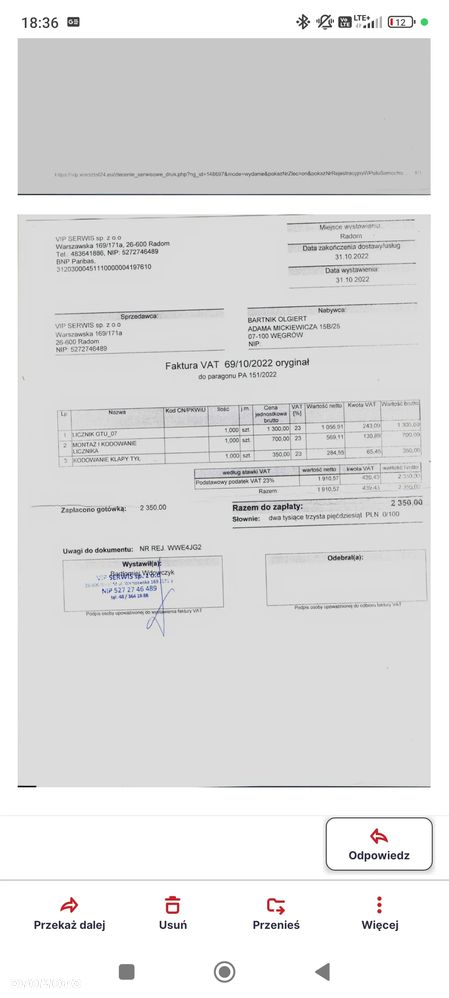Screen dimensions: 449x998
Task: Tap the Odpowiedz reply button
Action: (379, 844)
